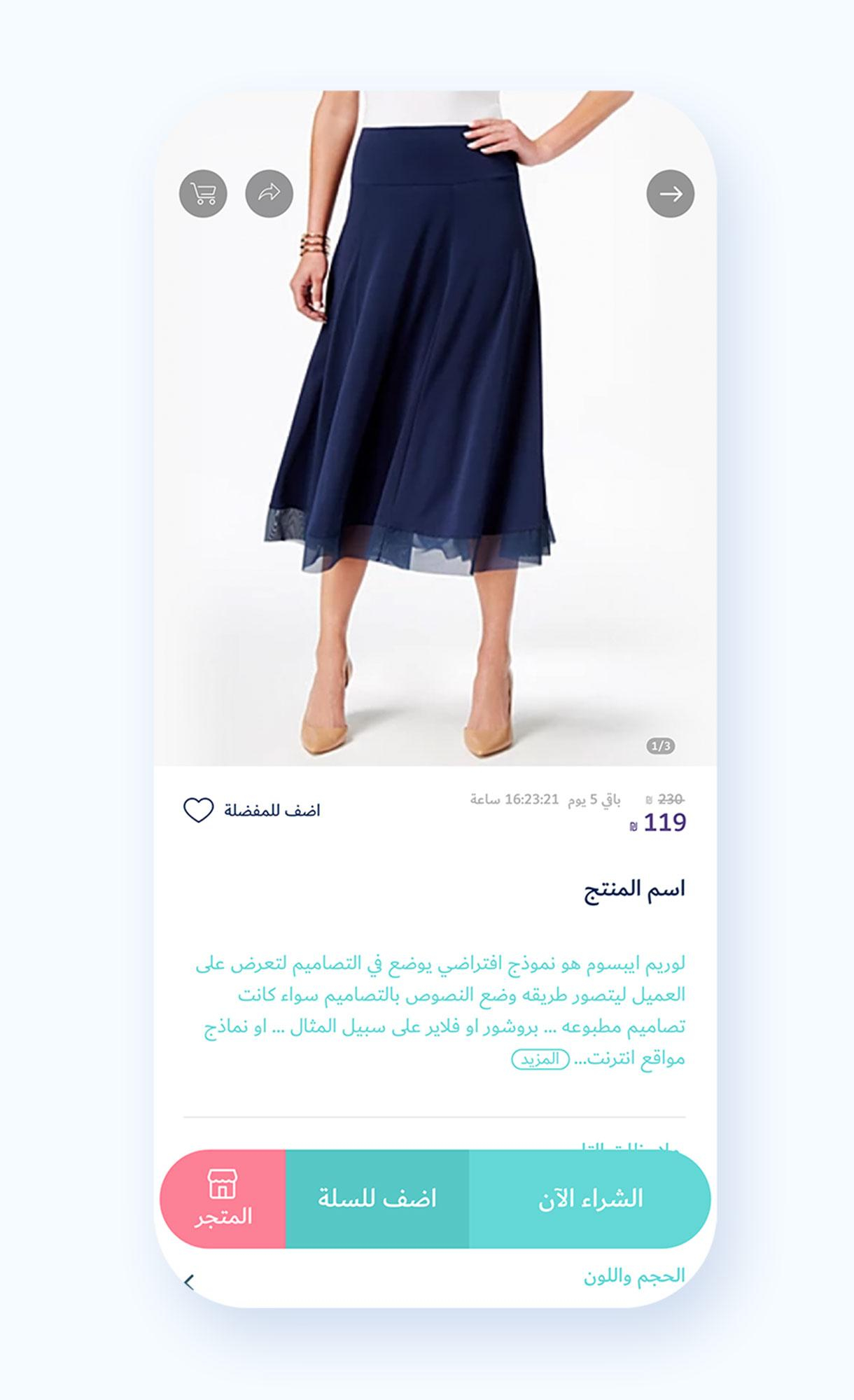Open the shopping cart icon
Screen dimensions: 854x1400
[203, 193]
